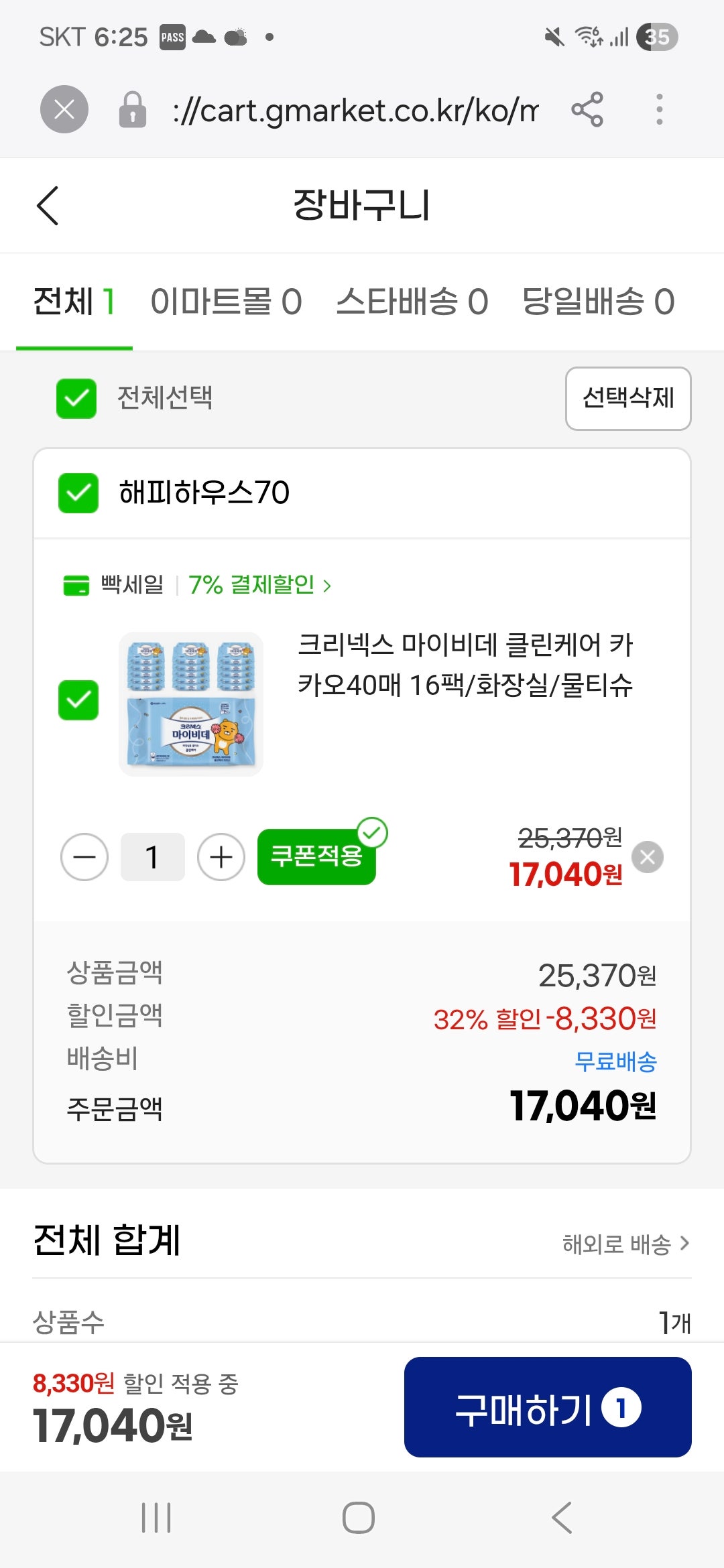Switch to the 당일배송 tab
Screen dimensions: 724x1568
[x=595, y=302]
